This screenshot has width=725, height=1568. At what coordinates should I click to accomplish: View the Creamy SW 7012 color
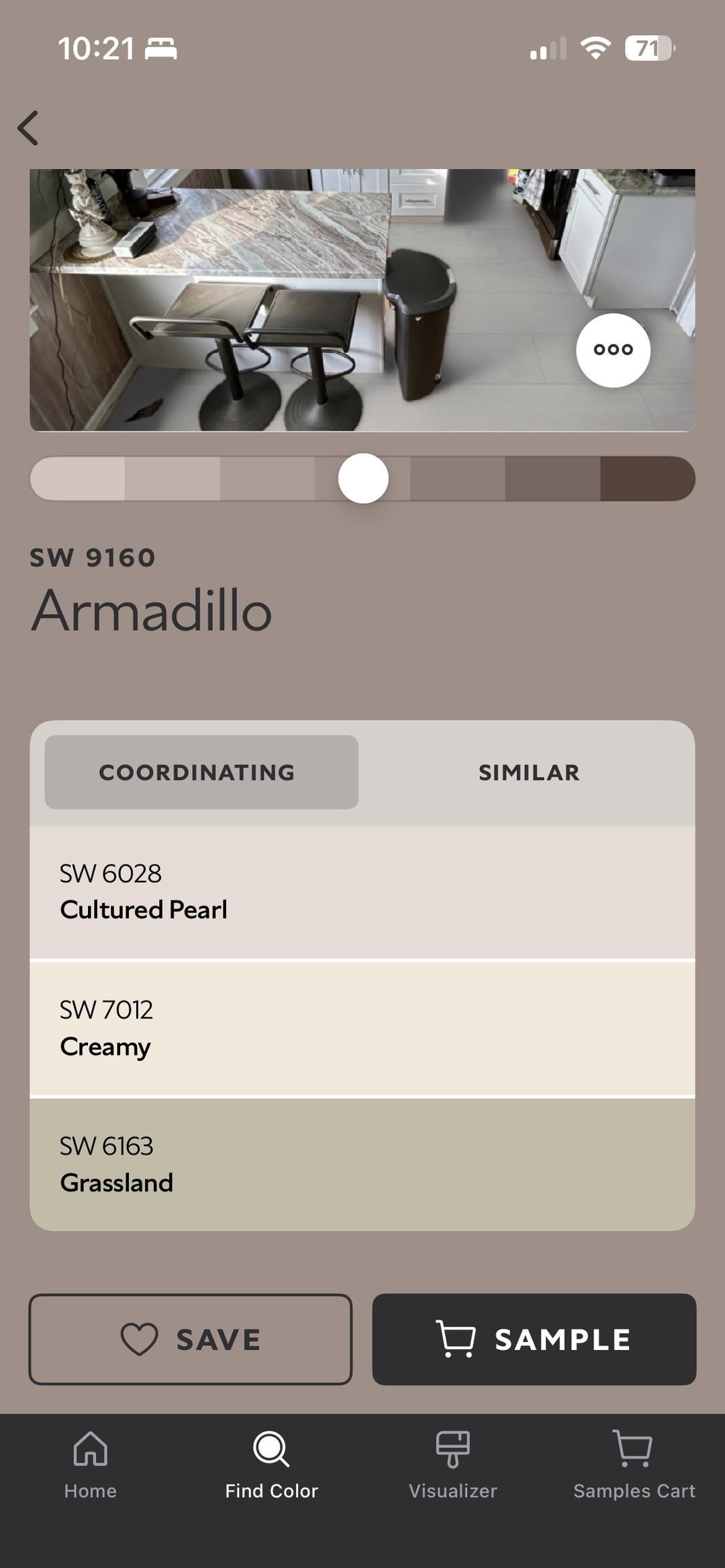[362, 1029]
